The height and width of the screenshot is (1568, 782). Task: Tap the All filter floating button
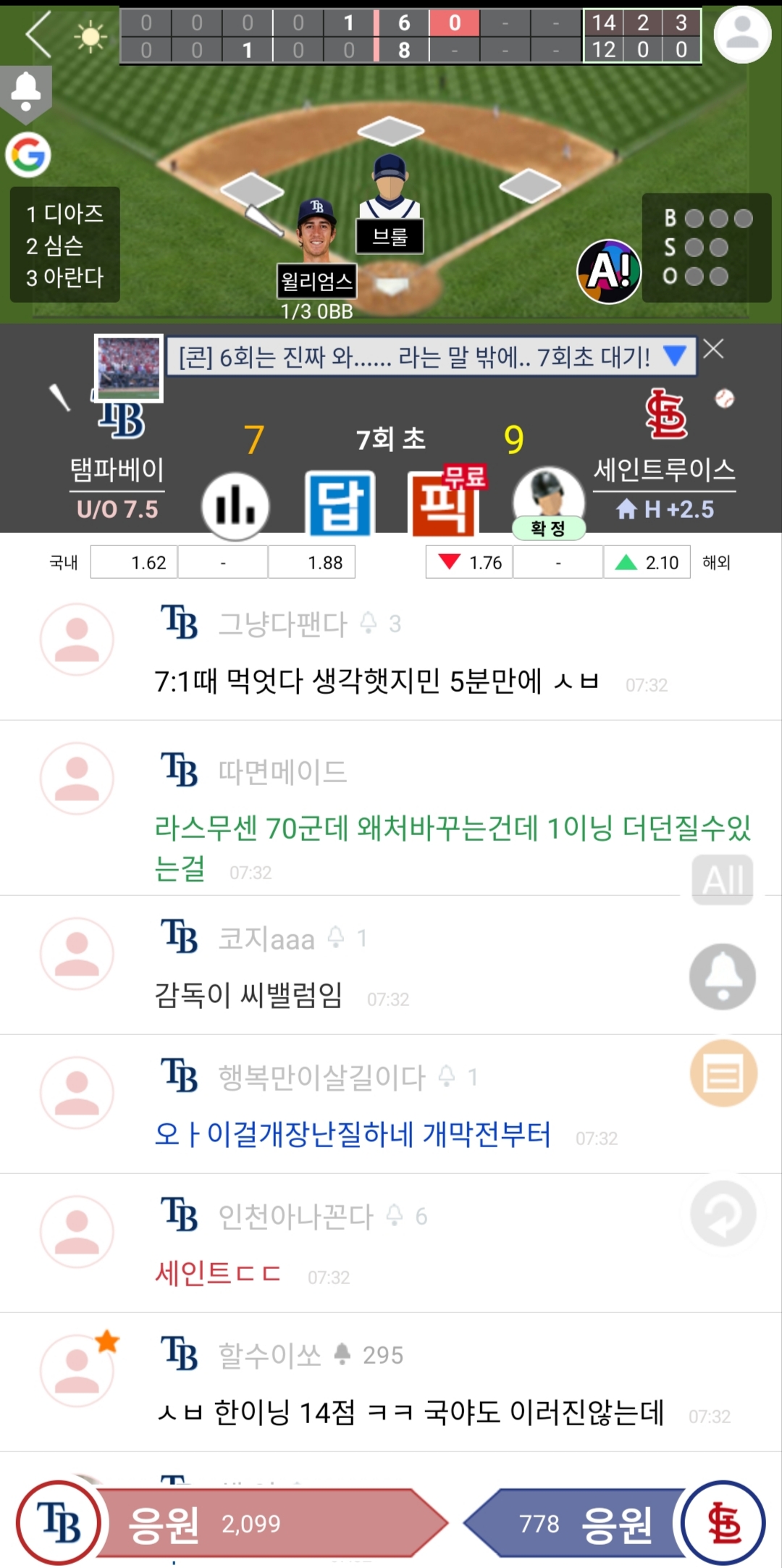pos(723,880)
